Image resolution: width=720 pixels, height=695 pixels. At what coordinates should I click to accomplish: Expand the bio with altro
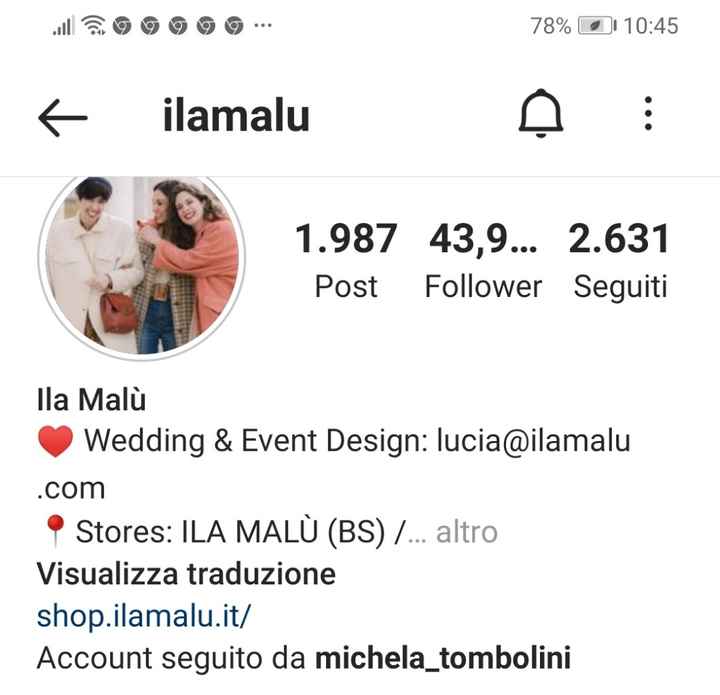(x=466, y=532)
